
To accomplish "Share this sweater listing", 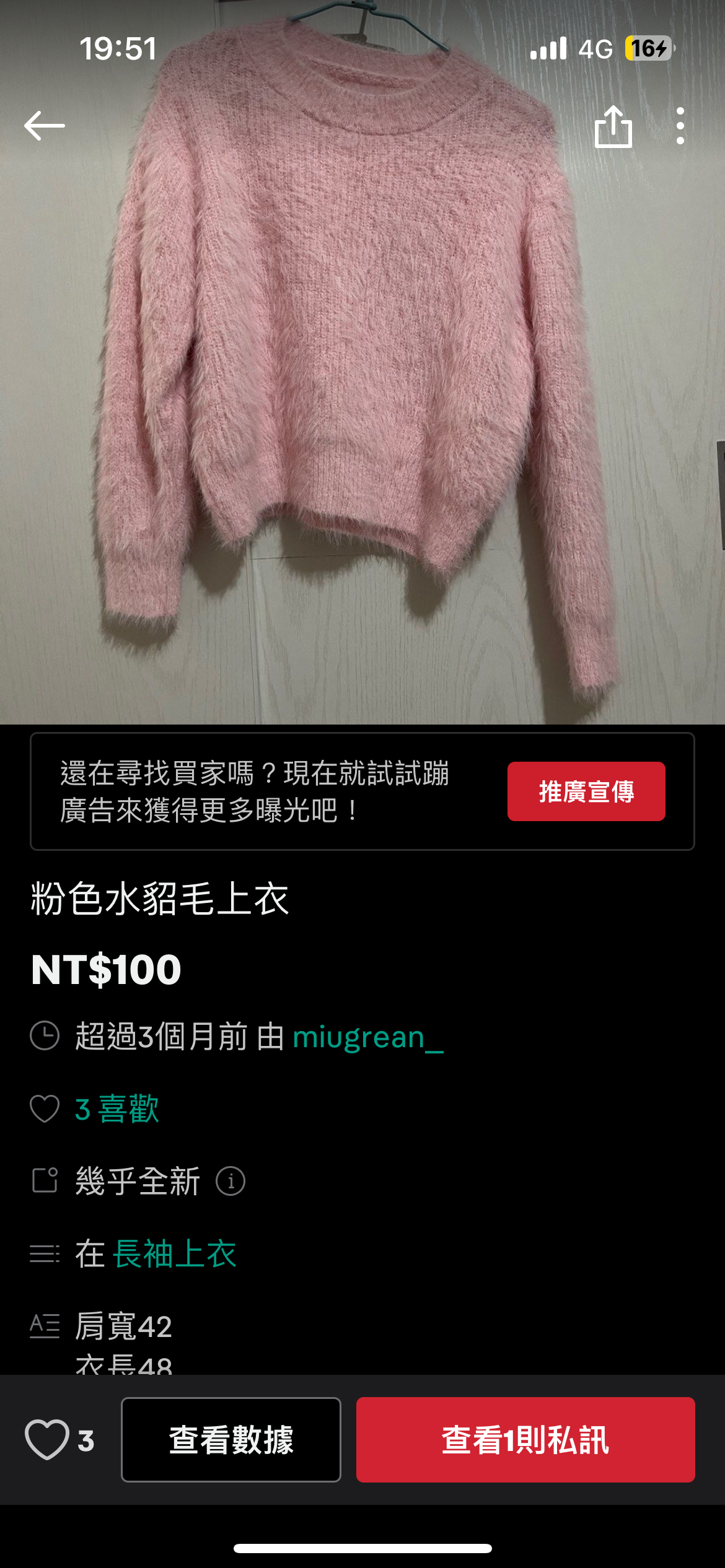I will pos(613,127).
